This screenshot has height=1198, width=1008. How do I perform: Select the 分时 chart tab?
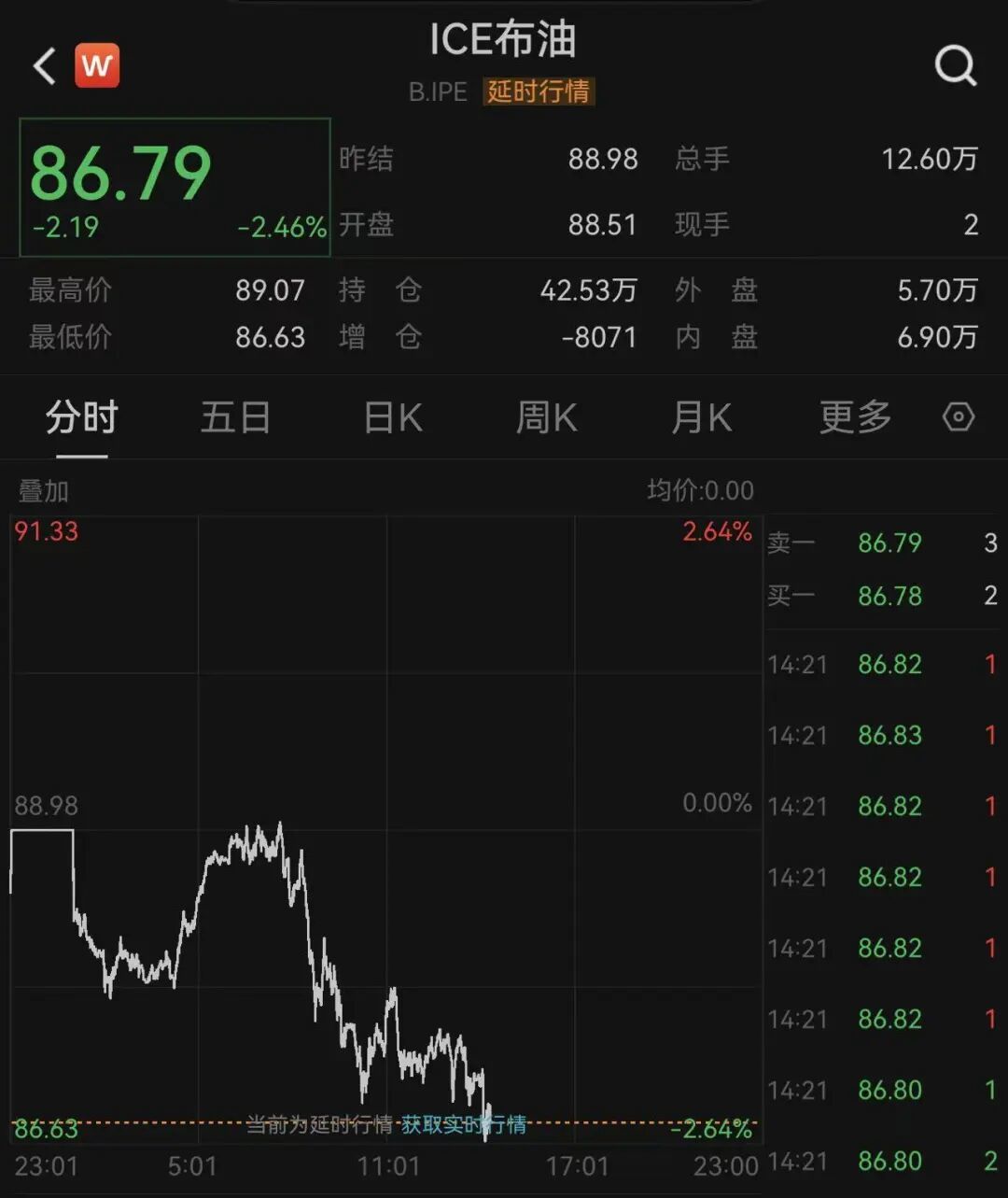pos(82,417)
